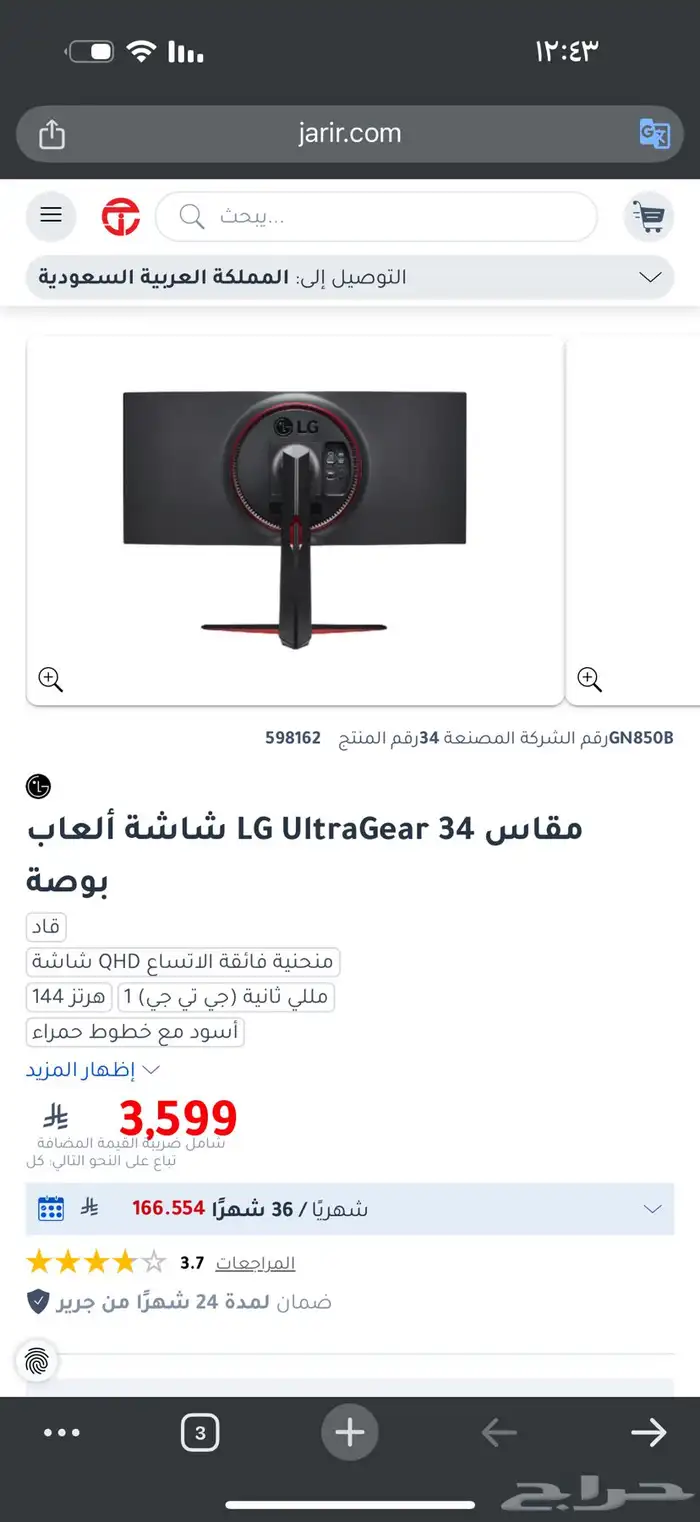Expand the delivery country dropdown
The image size is (700, 1522).
pos(650,277)
